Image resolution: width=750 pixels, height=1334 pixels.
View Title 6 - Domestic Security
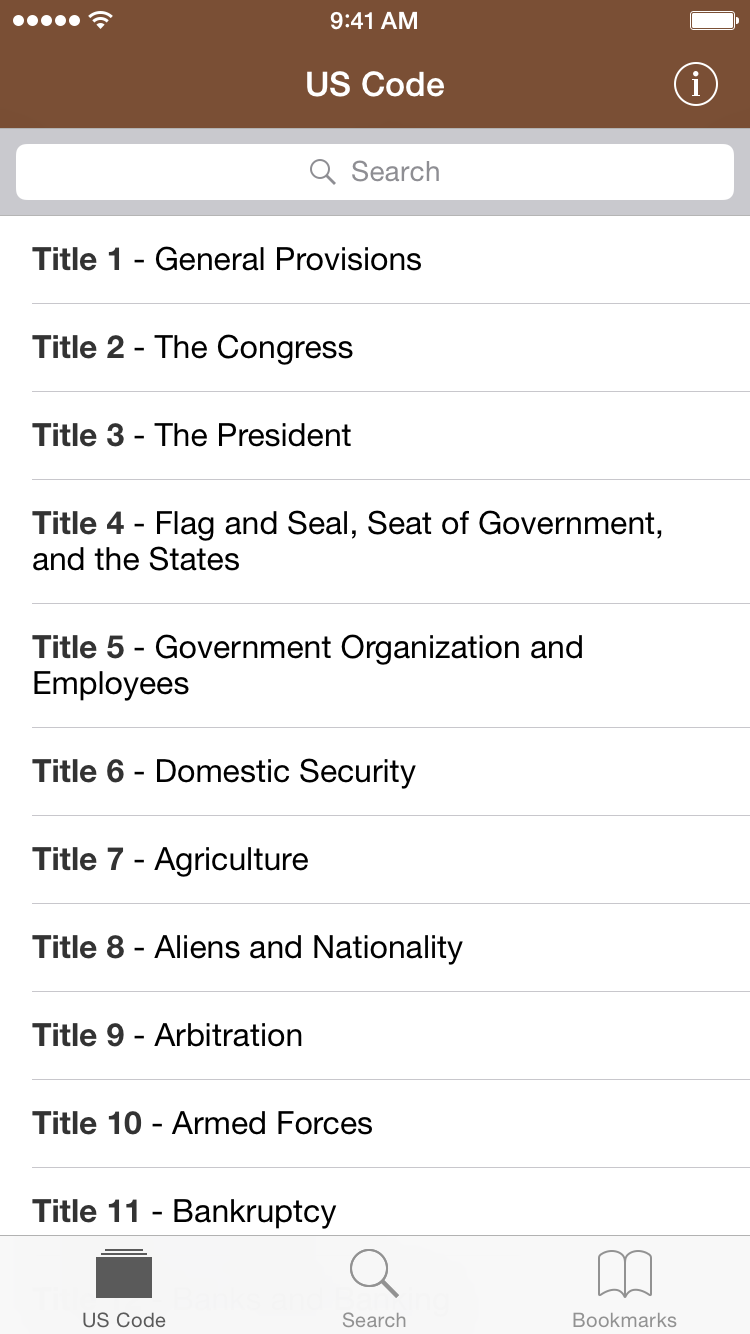point(375,772)
